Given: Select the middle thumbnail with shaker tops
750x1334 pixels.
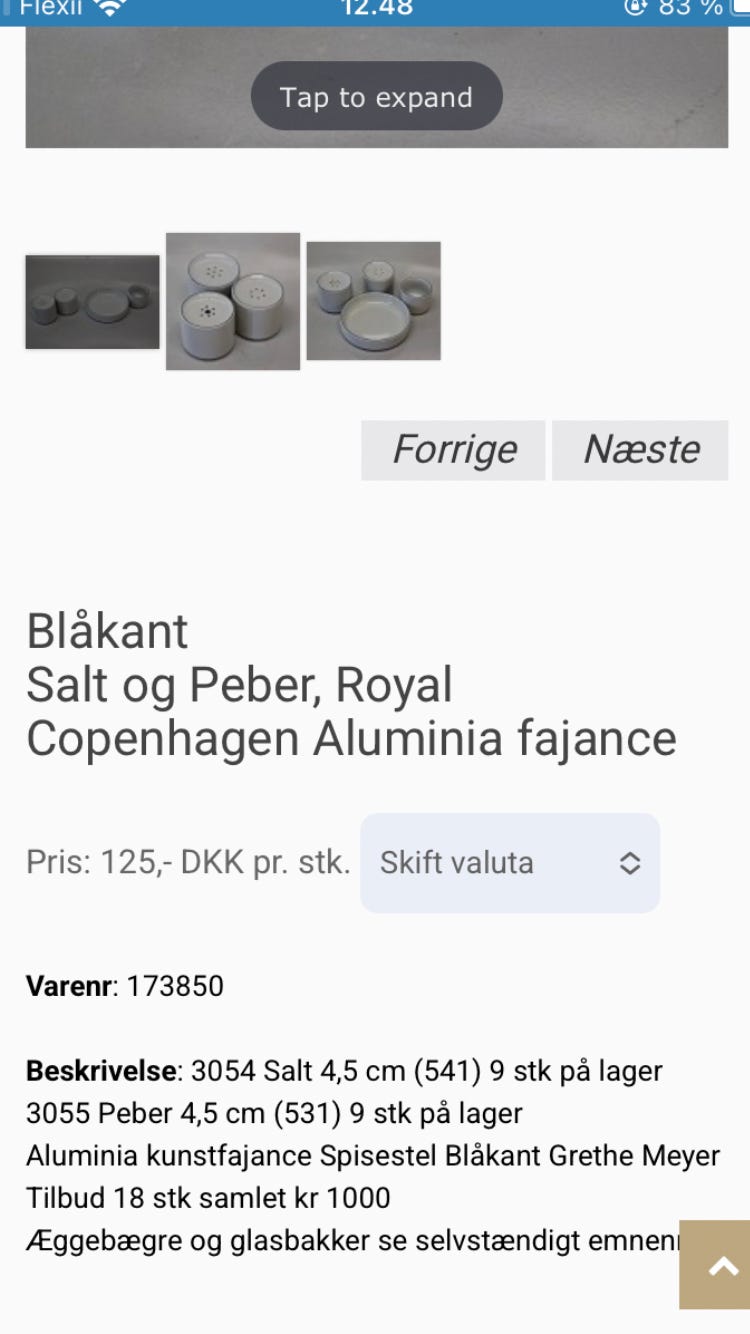Looking at the screenshot, I should click(x=232, y=299).
